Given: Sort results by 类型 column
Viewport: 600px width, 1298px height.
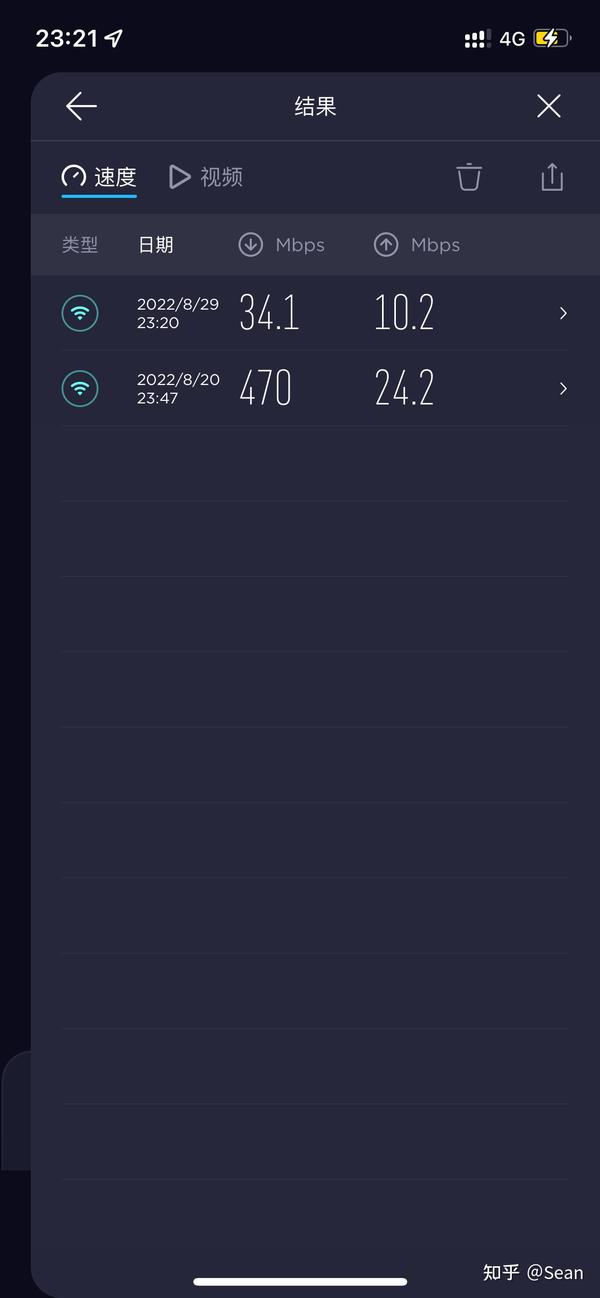Looking at the screenshot, I should 80,245.
